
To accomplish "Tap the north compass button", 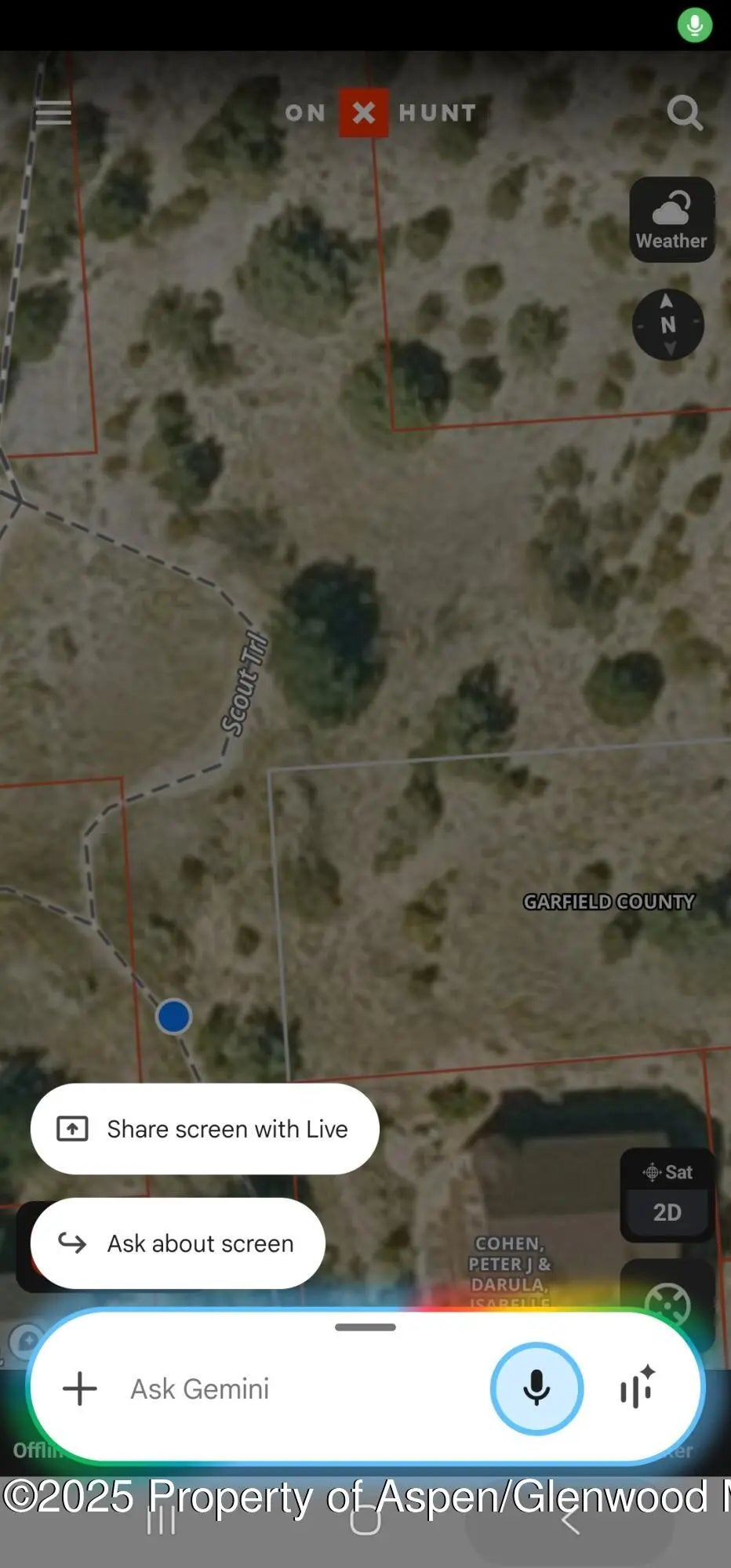I will tap(667, 324).
